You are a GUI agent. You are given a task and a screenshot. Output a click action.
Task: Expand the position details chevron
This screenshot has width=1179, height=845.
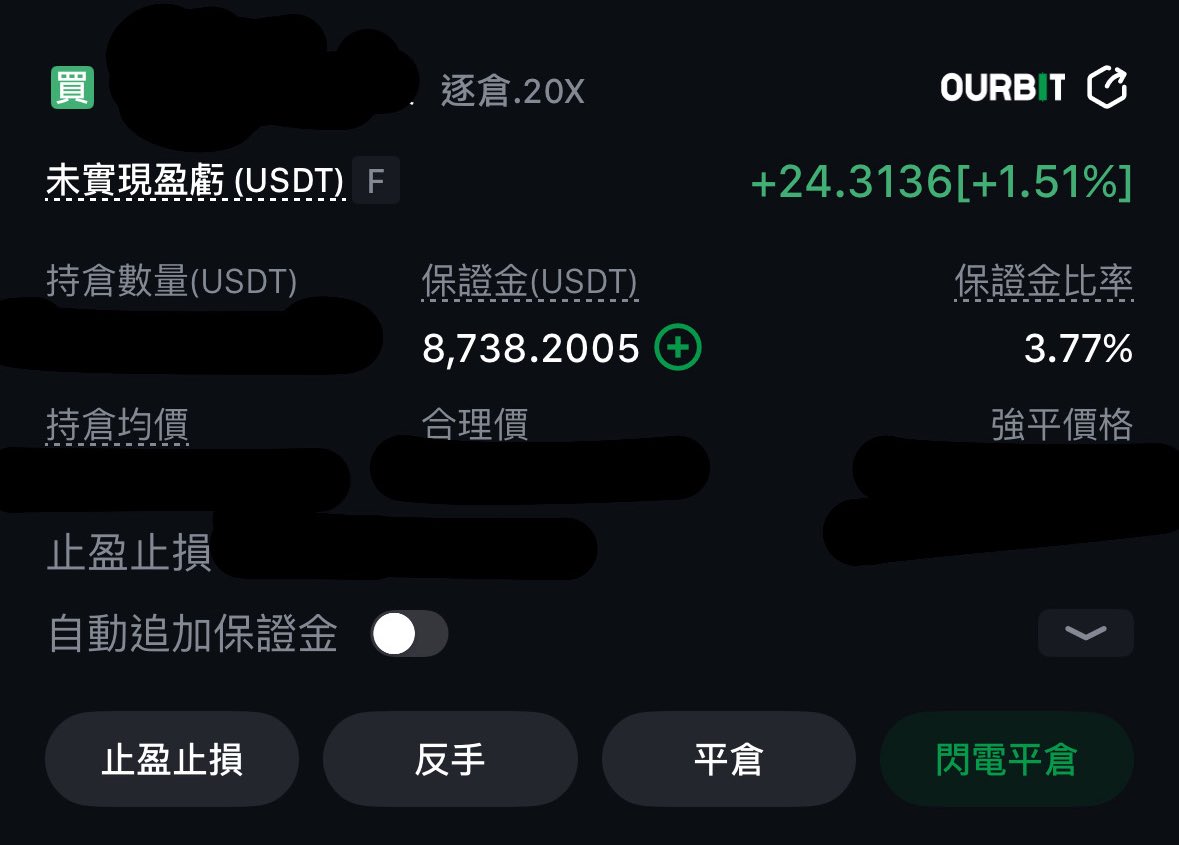pos(1085,633)
